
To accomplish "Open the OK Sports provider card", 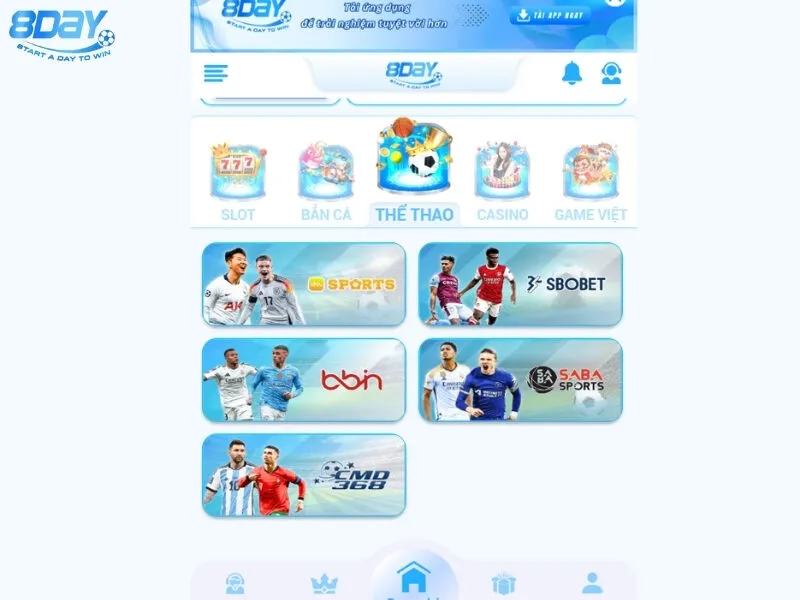I will tap(304, 284).
